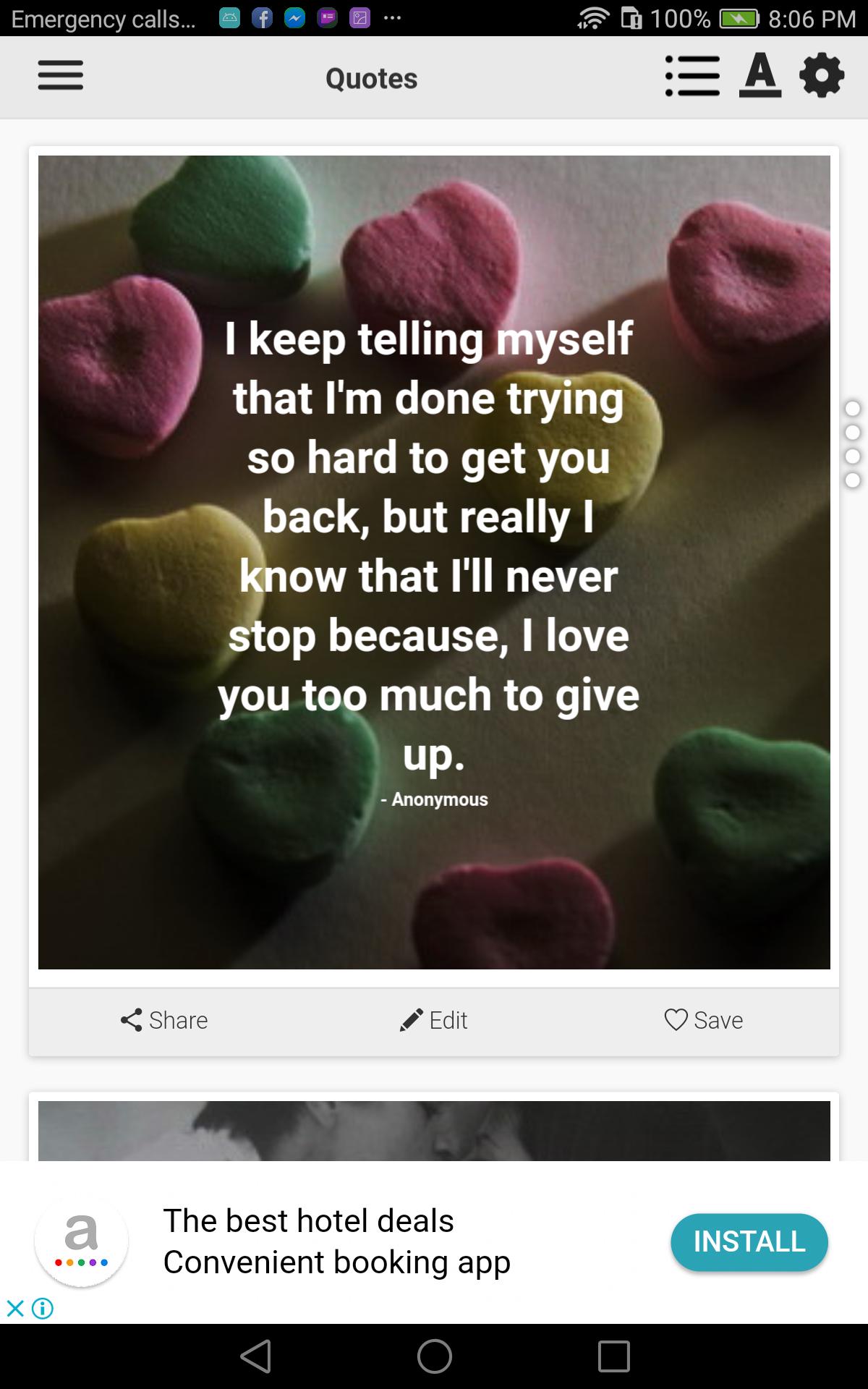Save the quote to favorites

[x=704, y=1020]
